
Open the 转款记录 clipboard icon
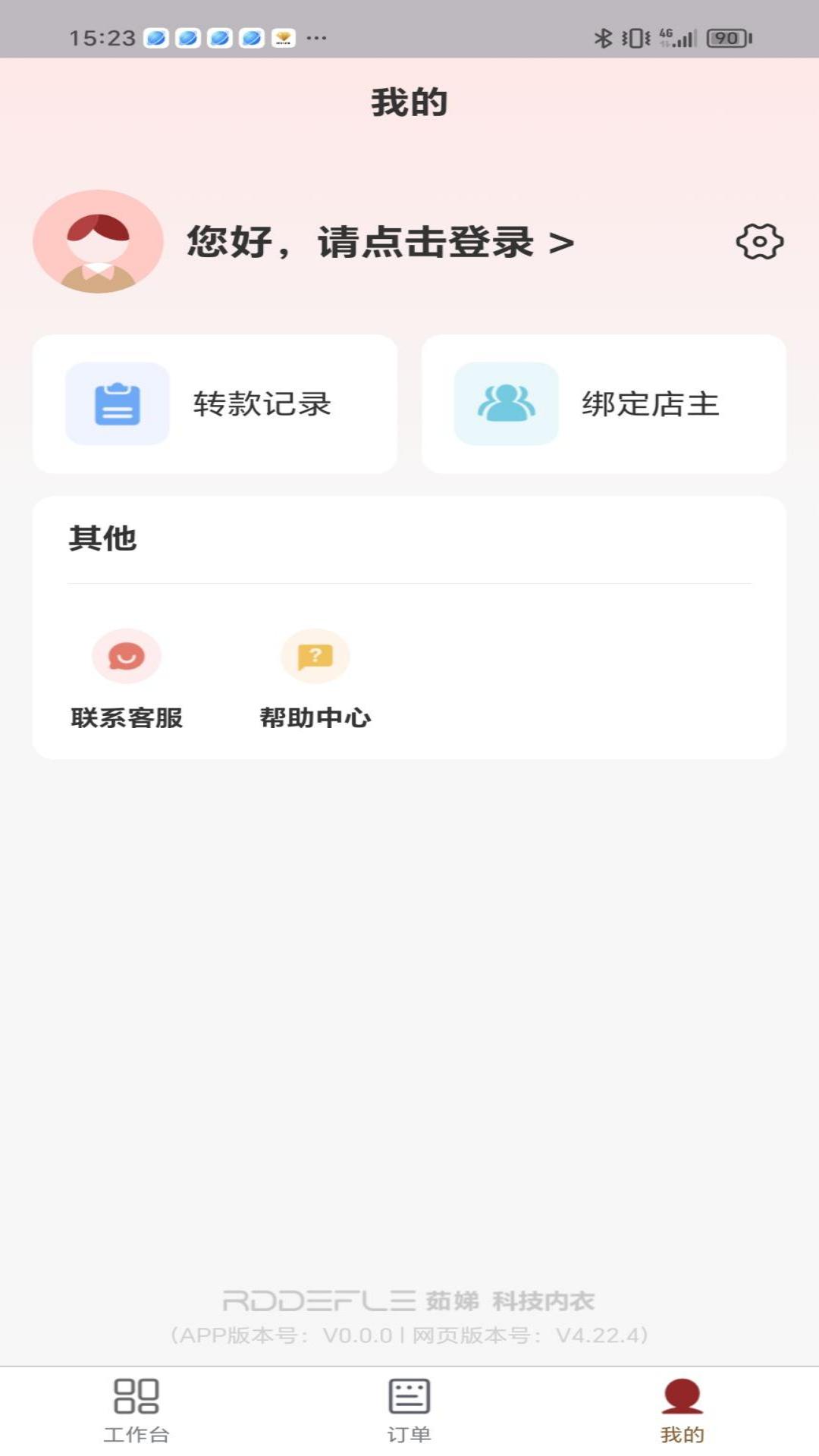(x=115, y=404)
